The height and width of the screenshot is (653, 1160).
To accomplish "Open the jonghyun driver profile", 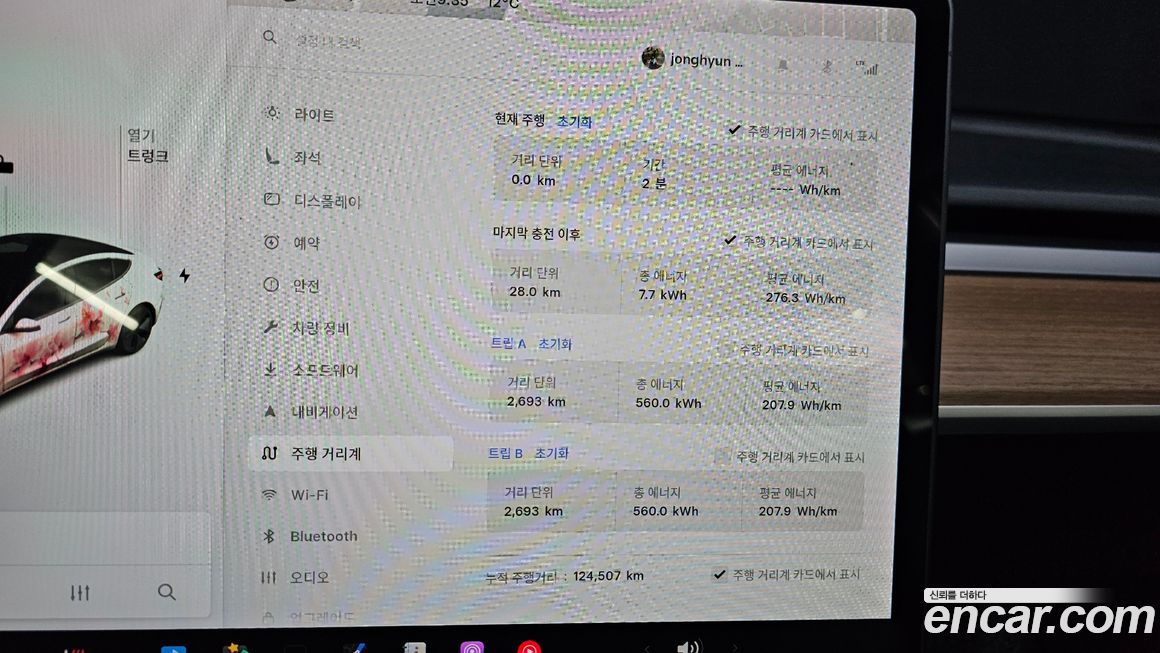I will pyautogui.click(x=693, y=60).
